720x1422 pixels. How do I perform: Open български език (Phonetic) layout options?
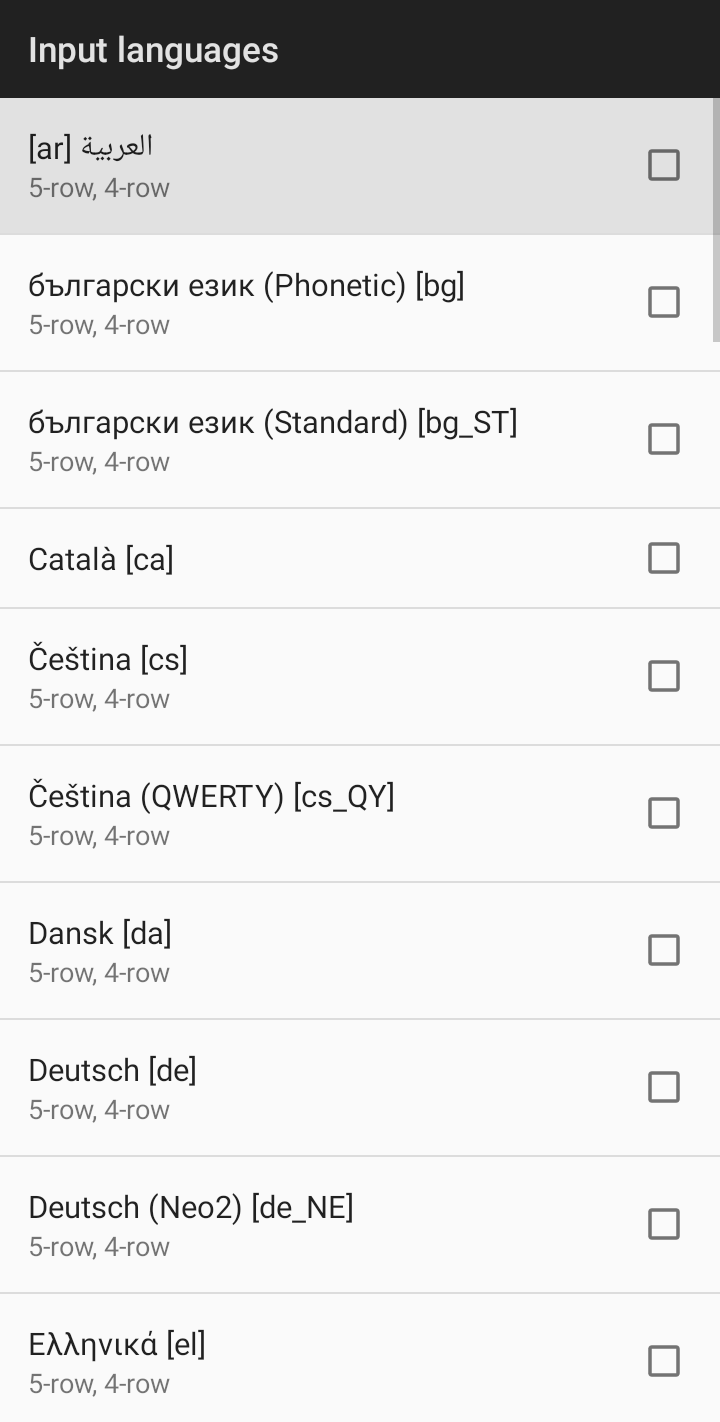coord(300,301)
